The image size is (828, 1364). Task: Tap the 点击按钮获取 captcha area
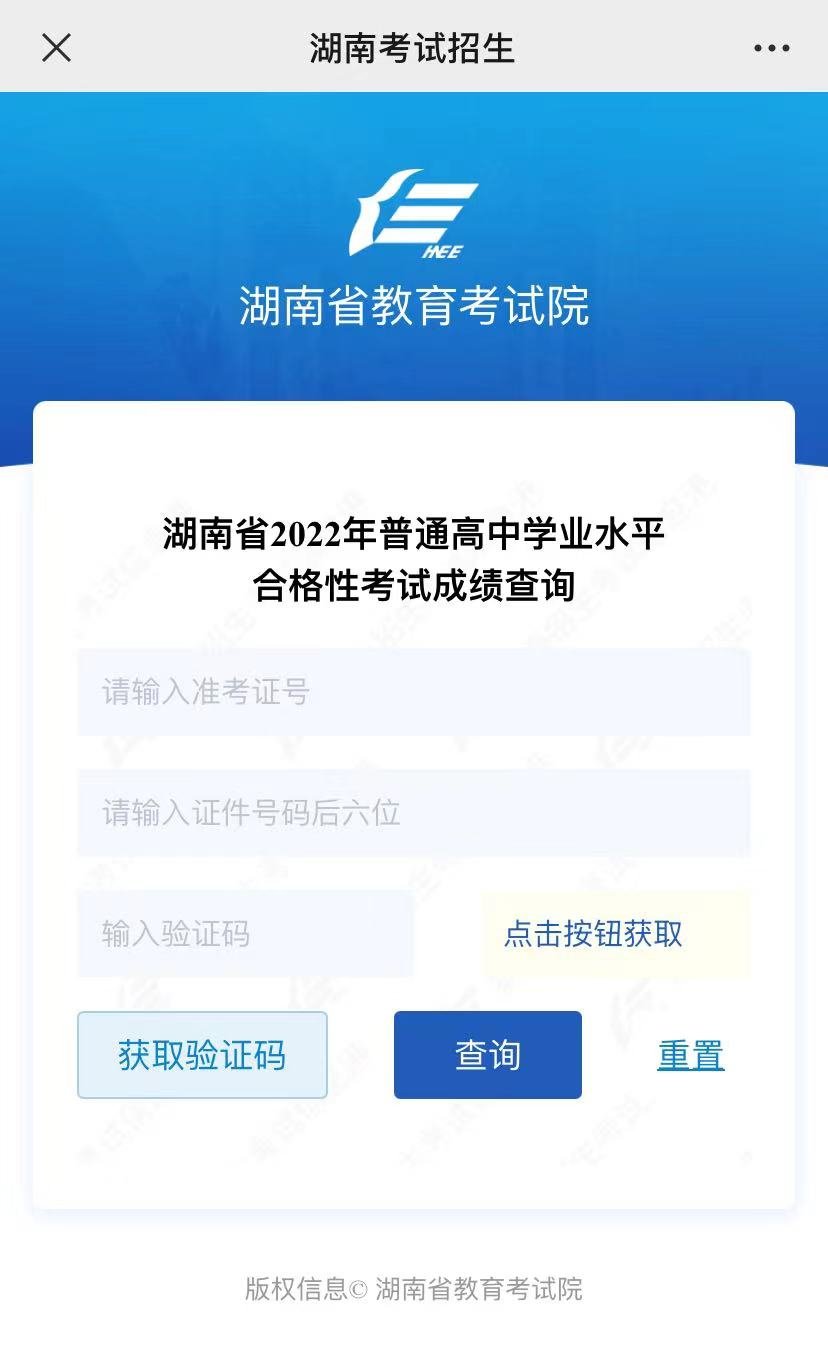[615, 934]
